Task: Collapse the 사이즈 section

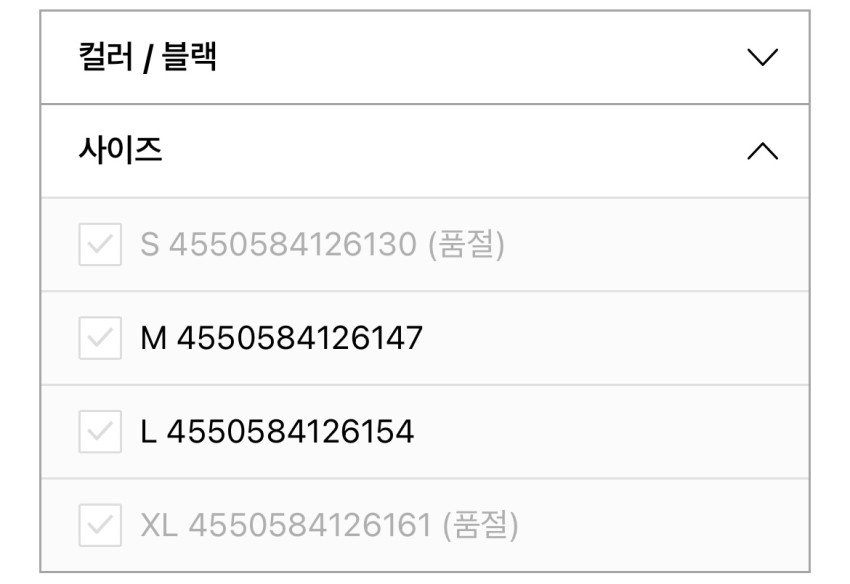Action: [x=762, y=152]
